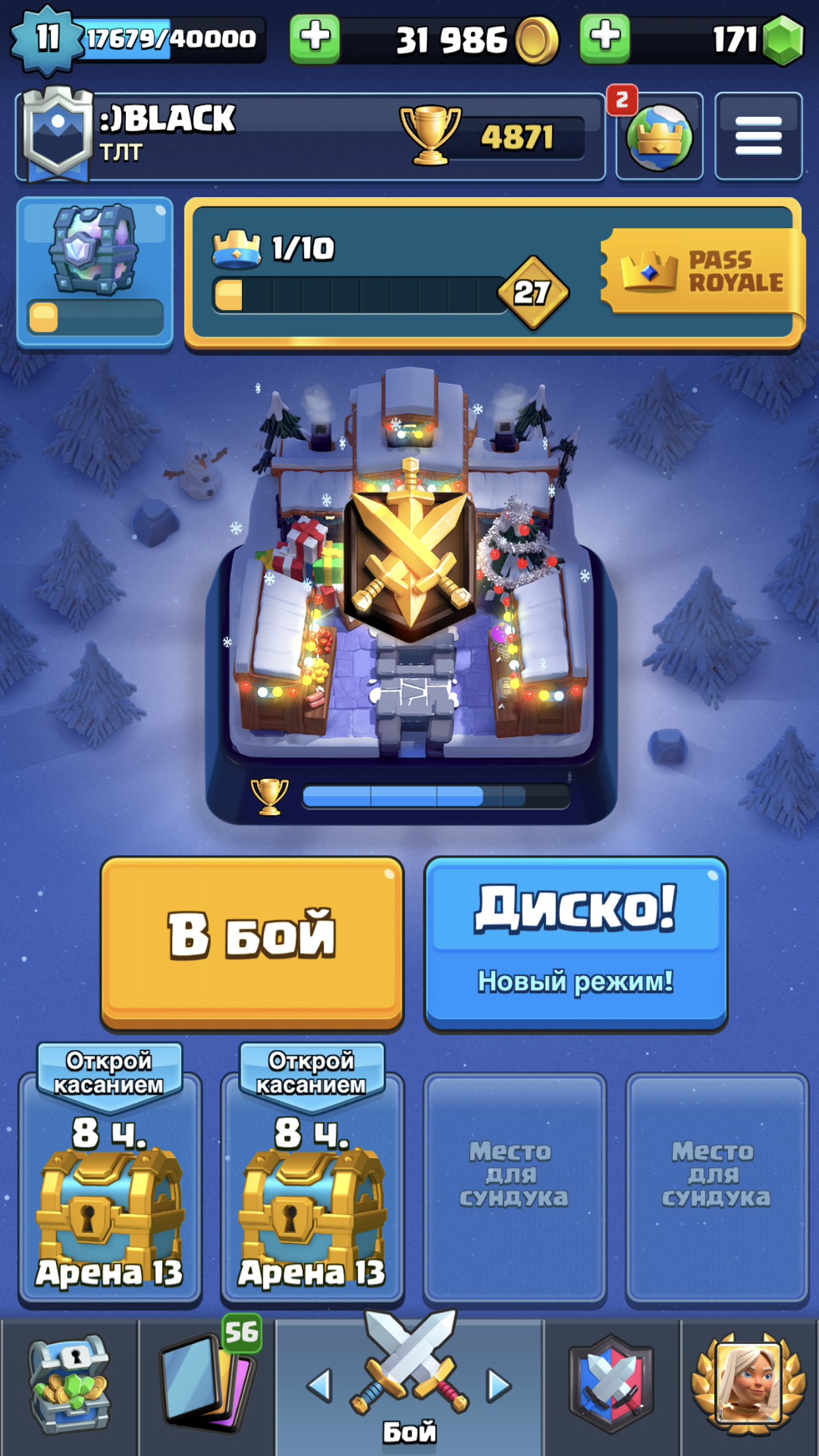Open the tab with the laurel portrait
The height and width of the screenshot is (1456, 819).
(x=749, y=1385)
